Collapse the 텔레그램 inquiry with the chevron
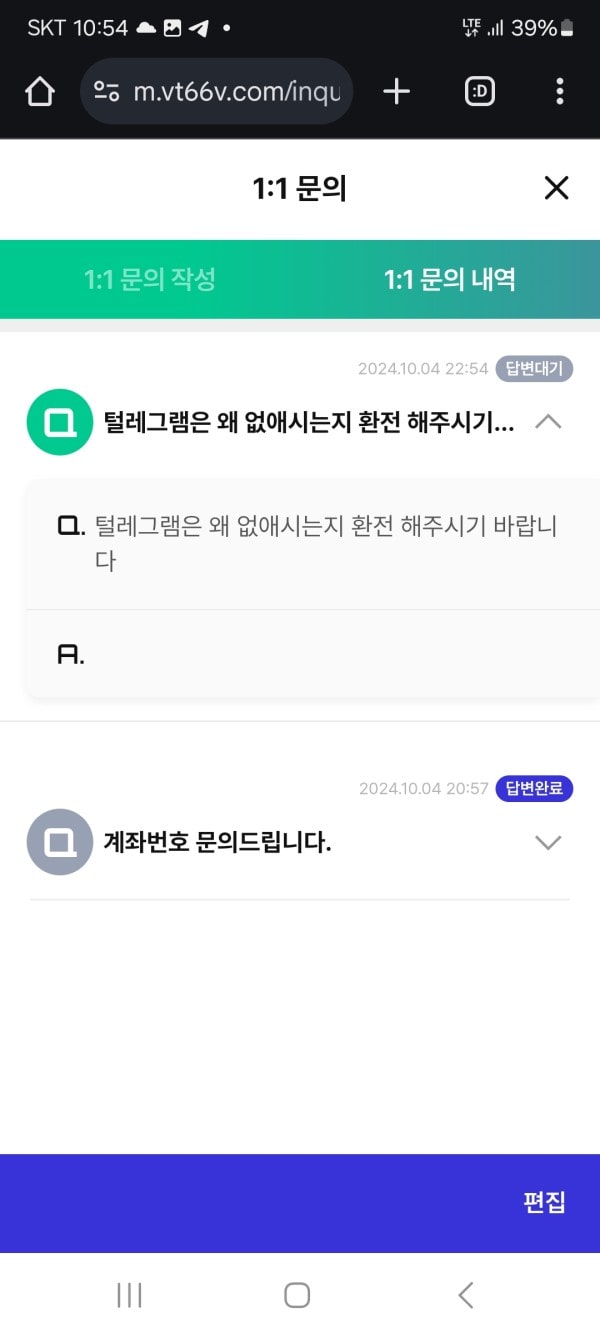Image resolution: width=600 pixels, height=1333 pixels. [548, 422]
